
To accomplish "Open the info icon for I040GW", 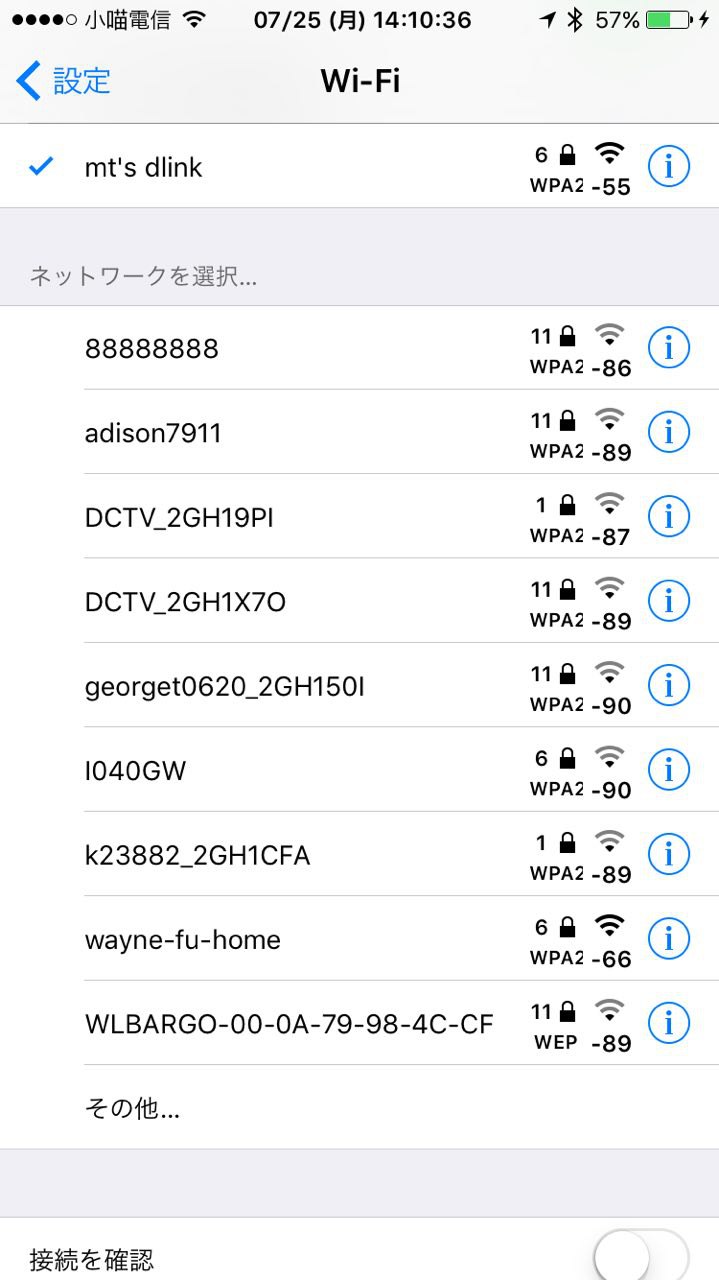I will click(x=668, y=770).
